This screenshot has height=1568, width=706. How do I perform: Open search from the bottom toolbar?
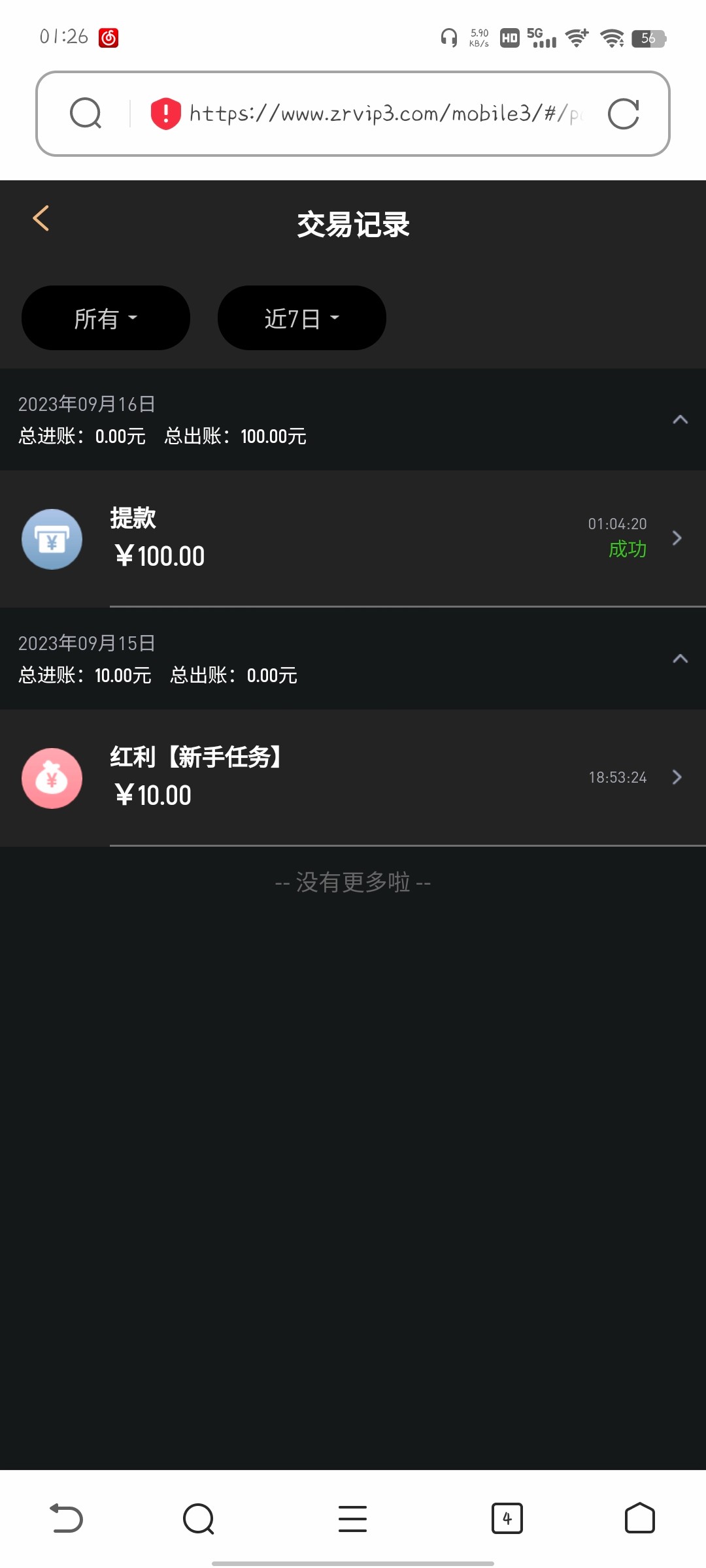(199, 1518)
